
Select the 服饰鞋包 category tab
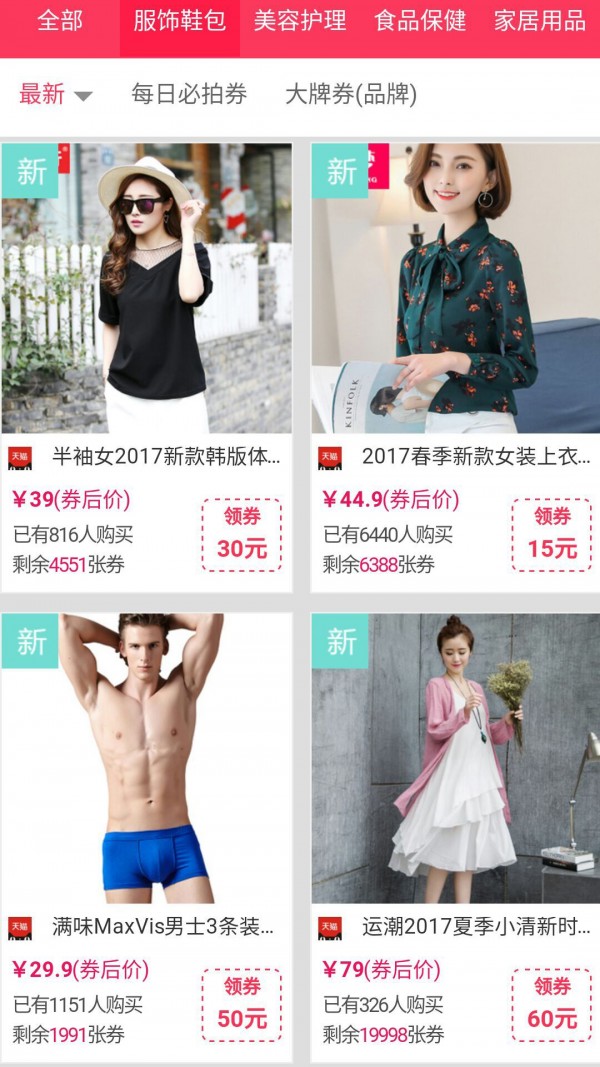(x=180, y=21)
